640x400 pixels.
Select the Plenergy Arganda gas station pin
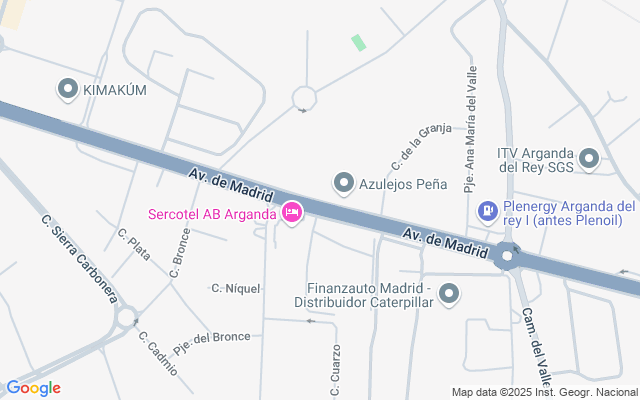click(488, 213)
